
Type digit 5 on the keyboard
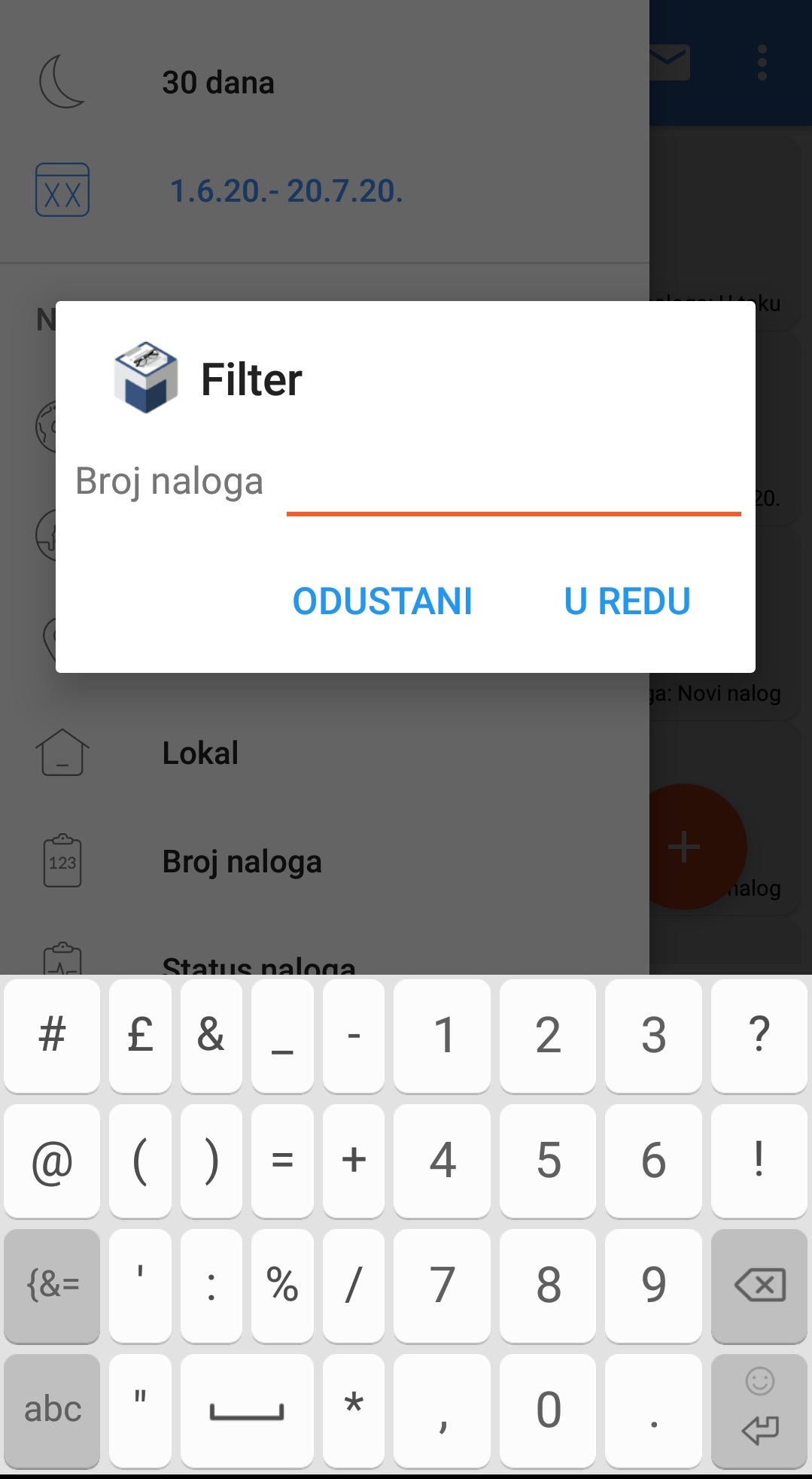tap(548, 1160)
